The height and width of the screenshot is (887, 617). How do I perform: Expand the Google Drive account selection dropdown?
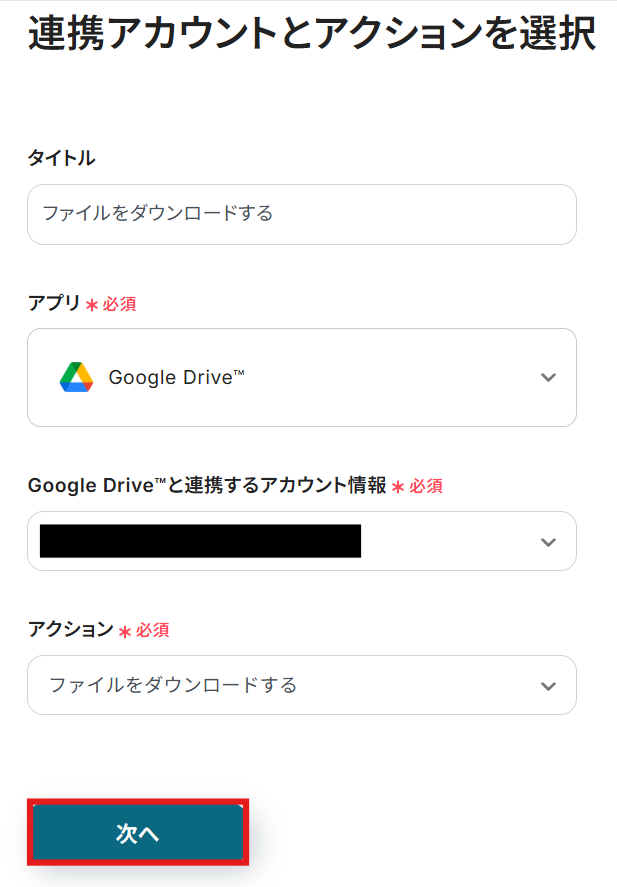pyautogui.click(x=301, y=541)
